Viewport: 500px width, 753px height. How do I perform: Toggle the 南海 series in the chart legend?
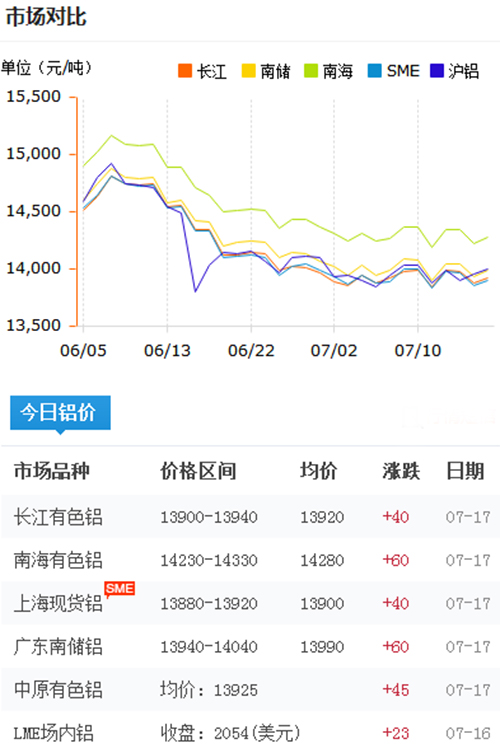pos(329,71)
